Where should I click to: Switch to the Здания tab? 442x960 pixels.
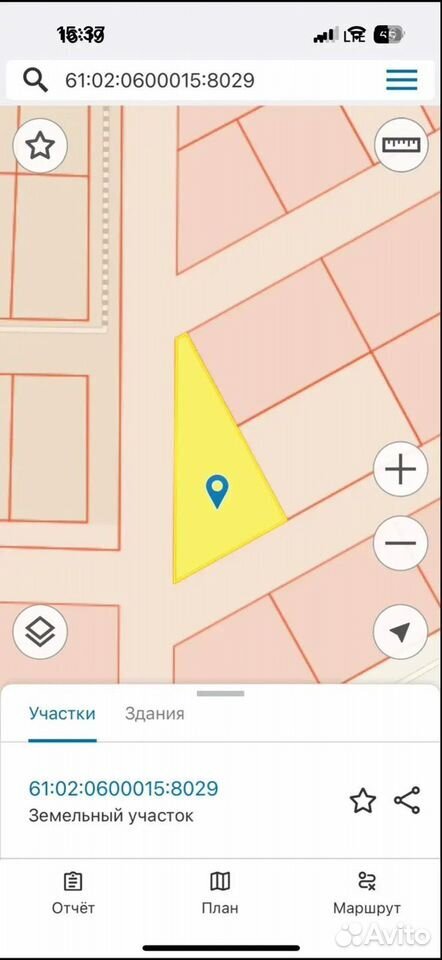pos(154,713)
